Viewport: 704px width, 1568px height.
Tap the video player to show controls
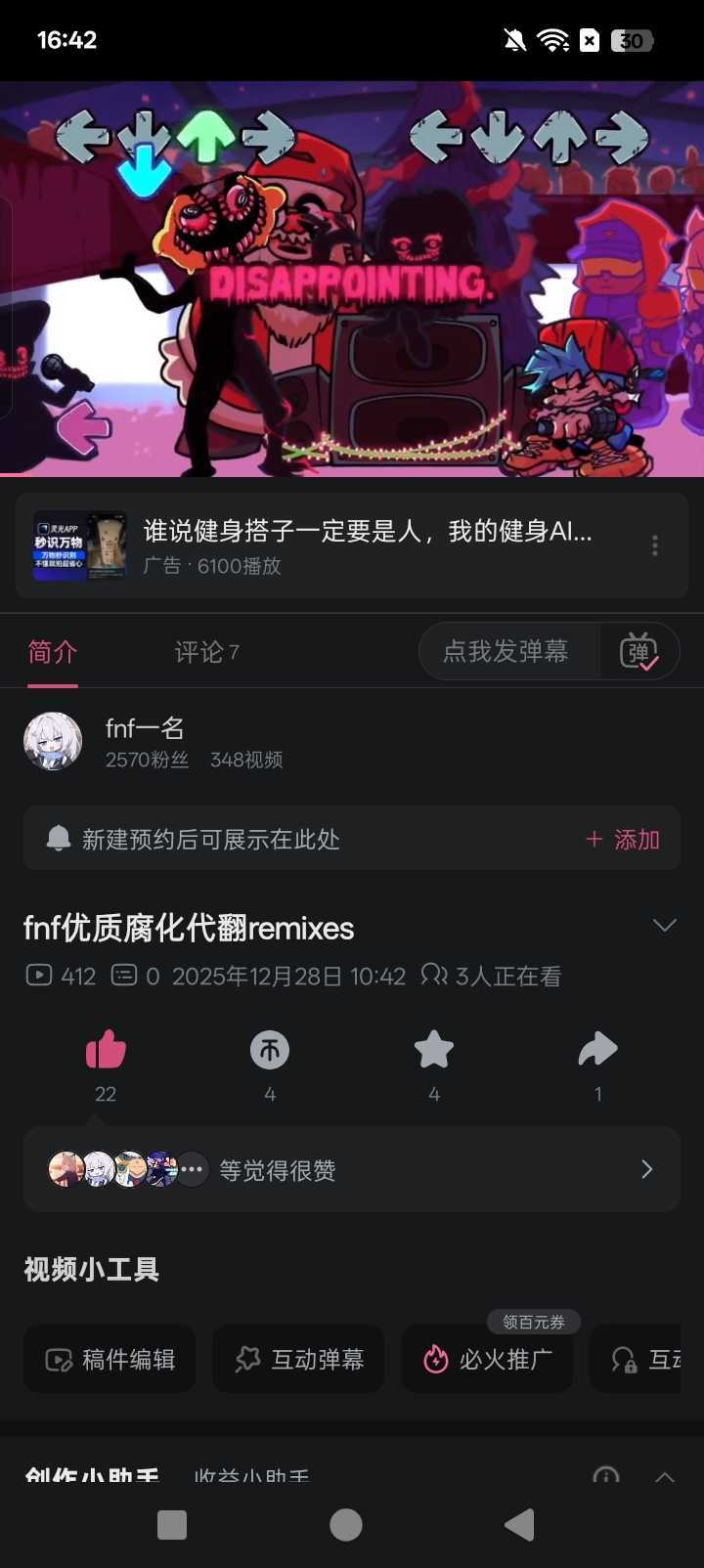click(352, 279)
